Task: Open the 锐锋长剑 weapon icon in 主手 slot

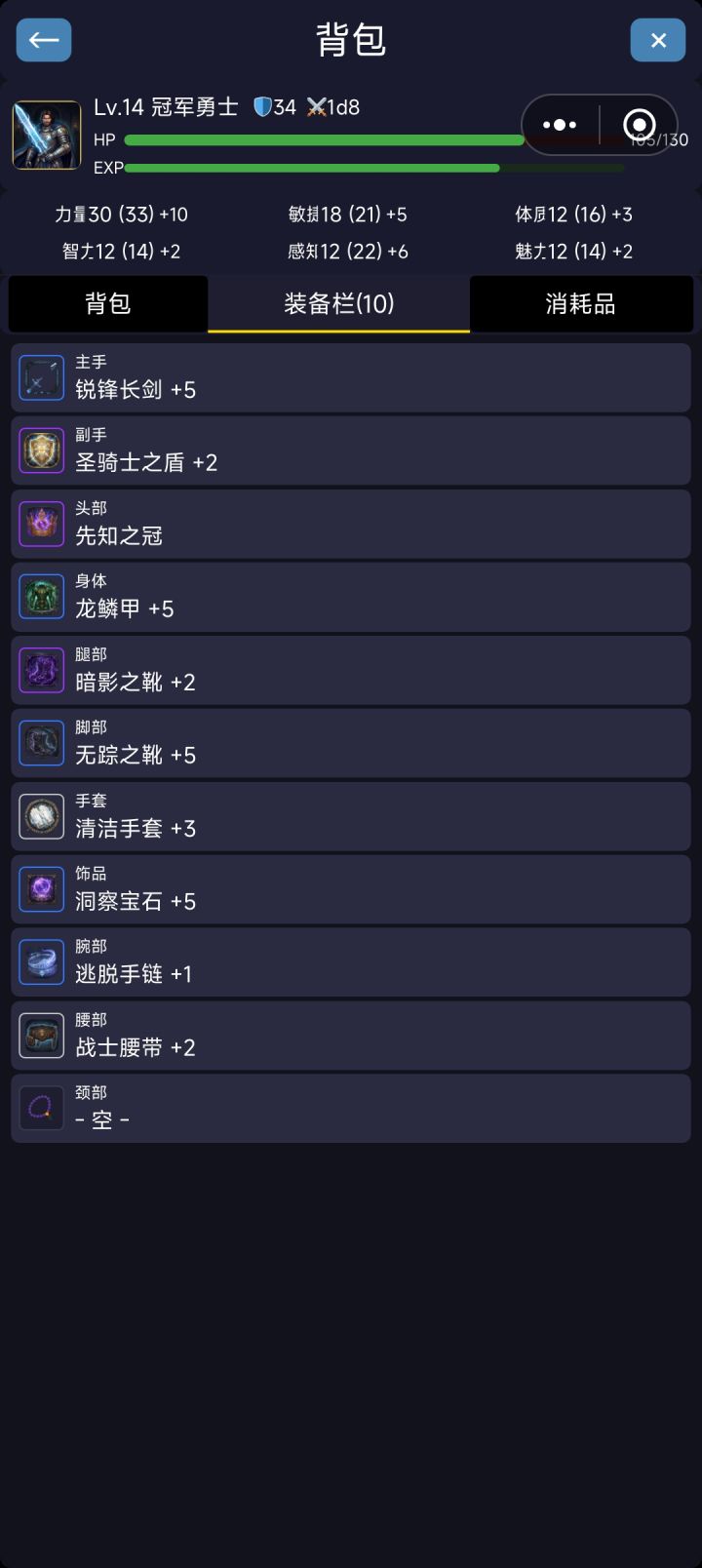Action: click(41, 377)
